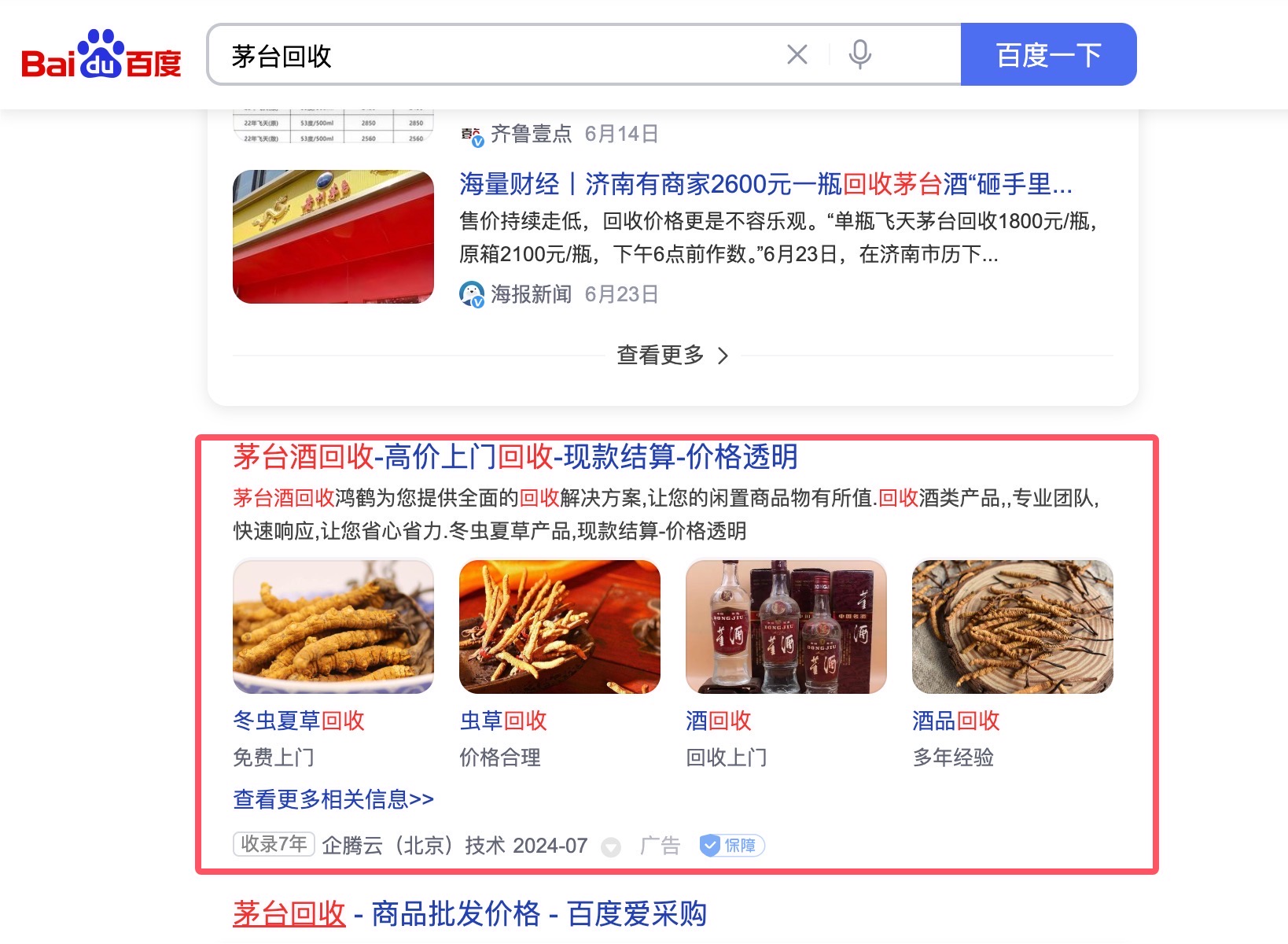Open 查看更多相关信息>> link
This screenshot has height=944, width=1288.
click(x=333, y=799)
